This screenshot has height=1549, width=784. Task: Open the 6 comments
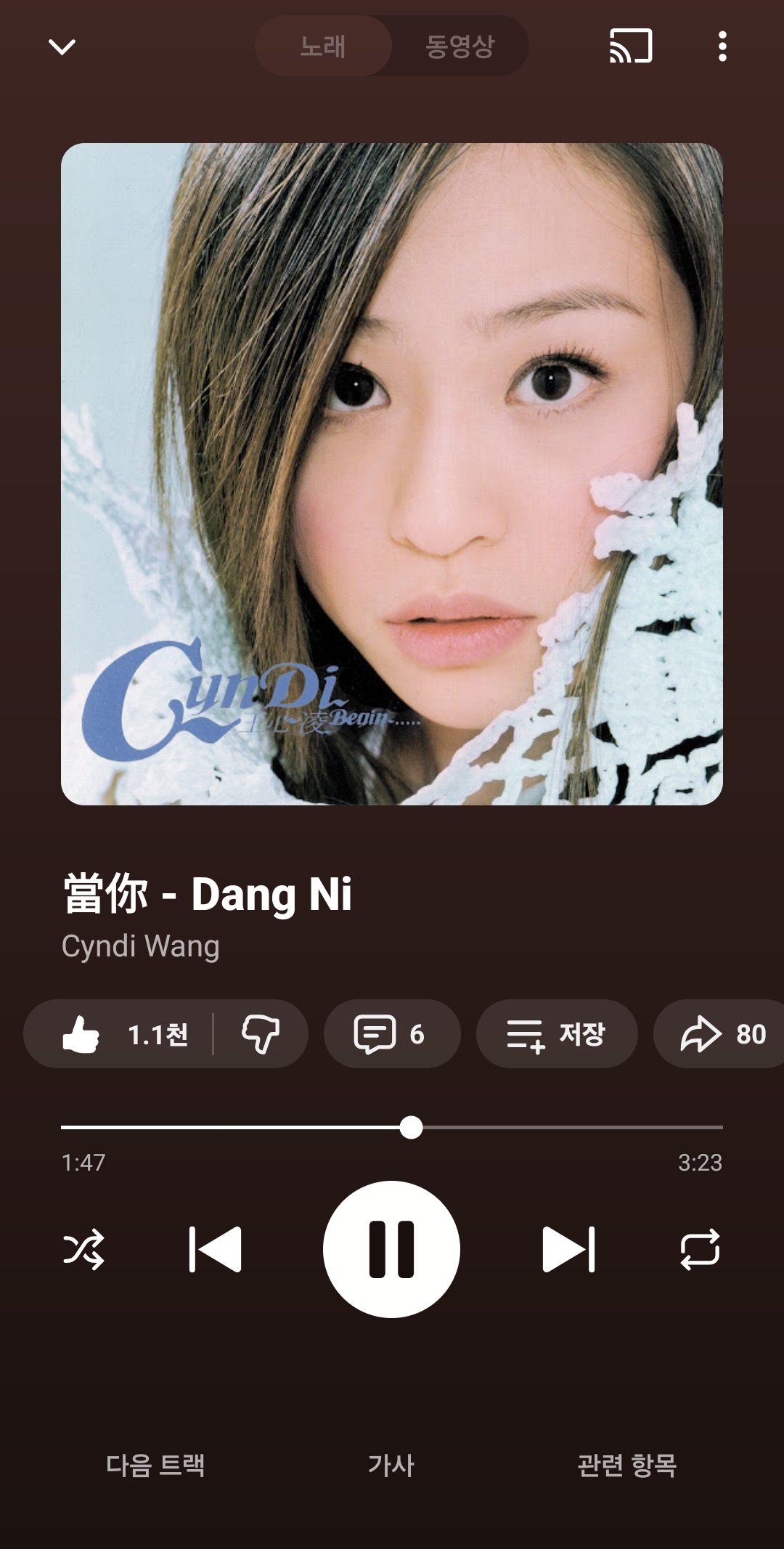(391, 1033)
